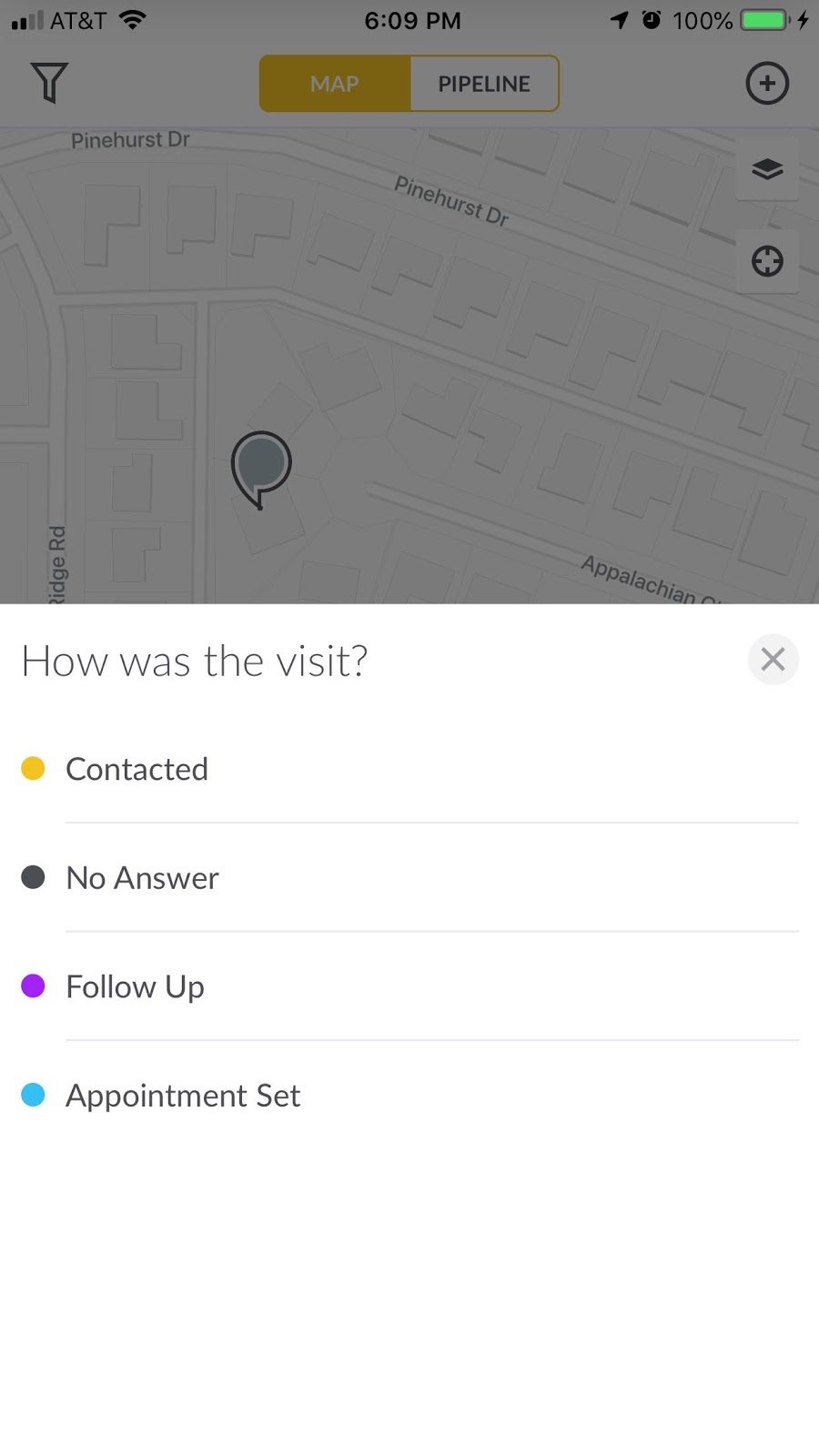Select the Map tab
819x1456 pixels.
click(x=335, y=84)
